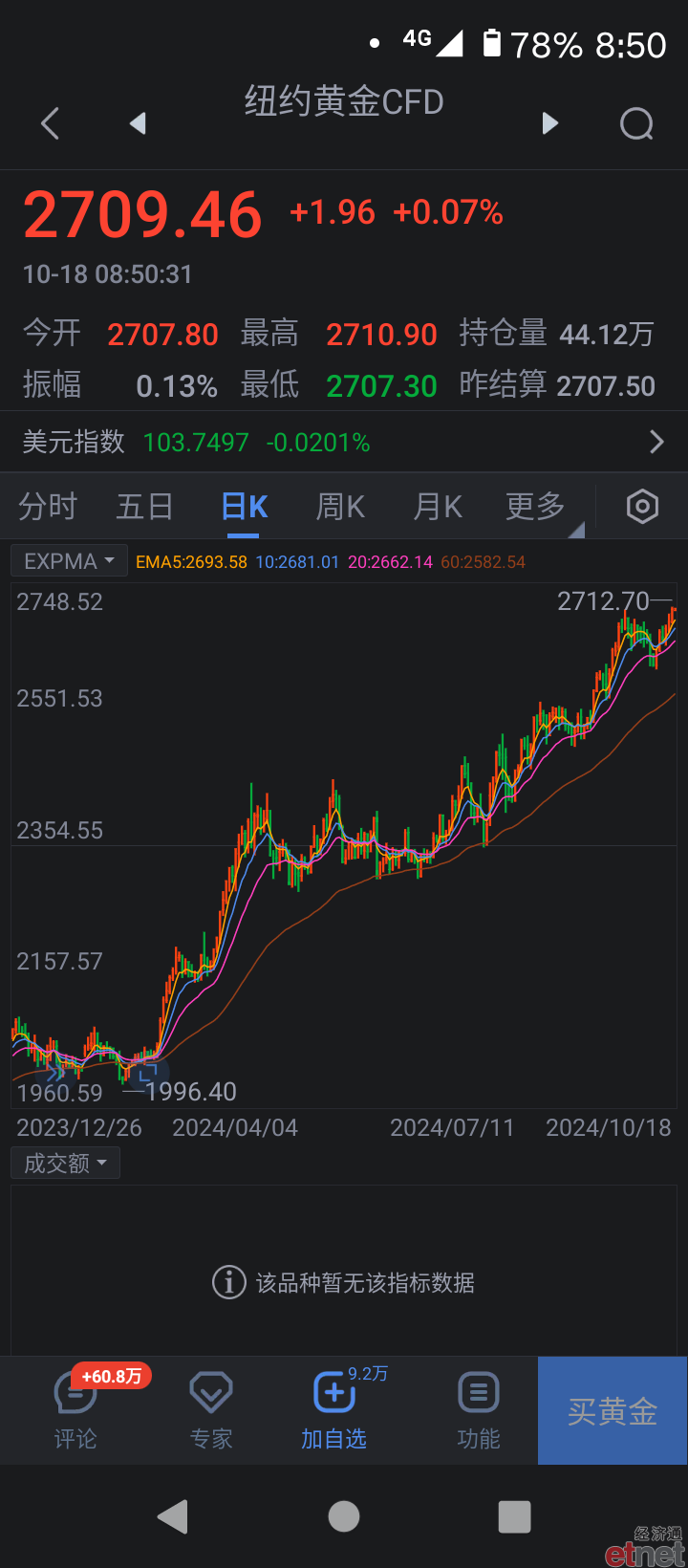Tap the system home button
688x1568 pixels.
click(344, 1516)
